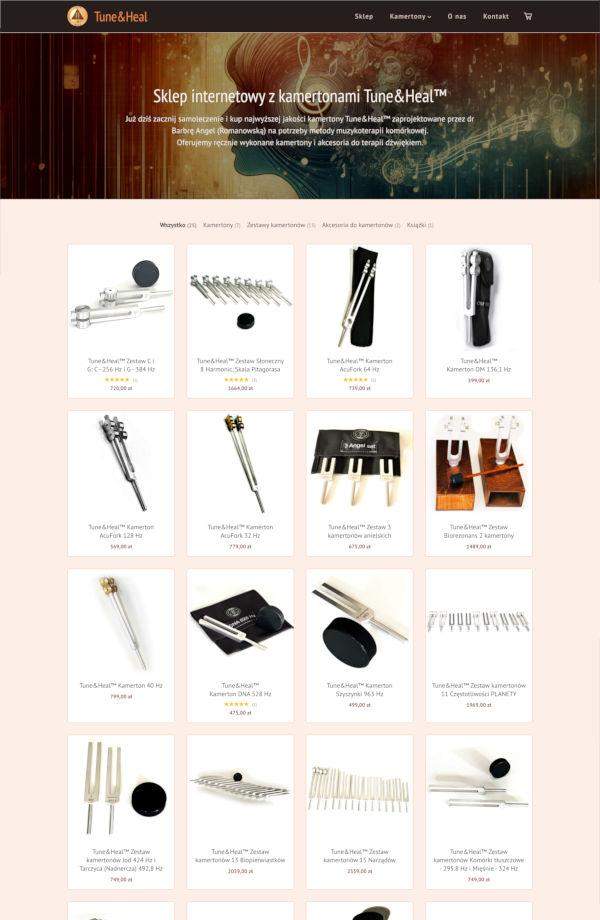Select the Wszystko category filter

coord(178,225)
